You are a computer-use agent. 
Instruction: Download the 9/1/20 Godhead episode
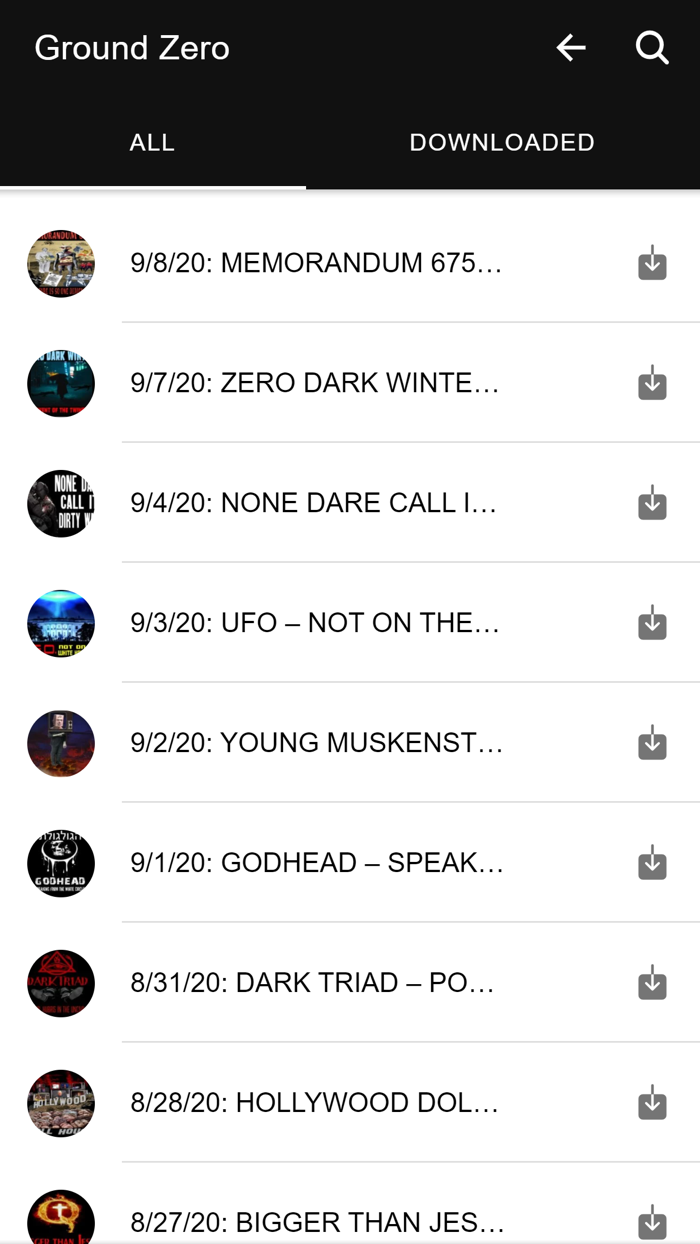[x=652, y=863]
